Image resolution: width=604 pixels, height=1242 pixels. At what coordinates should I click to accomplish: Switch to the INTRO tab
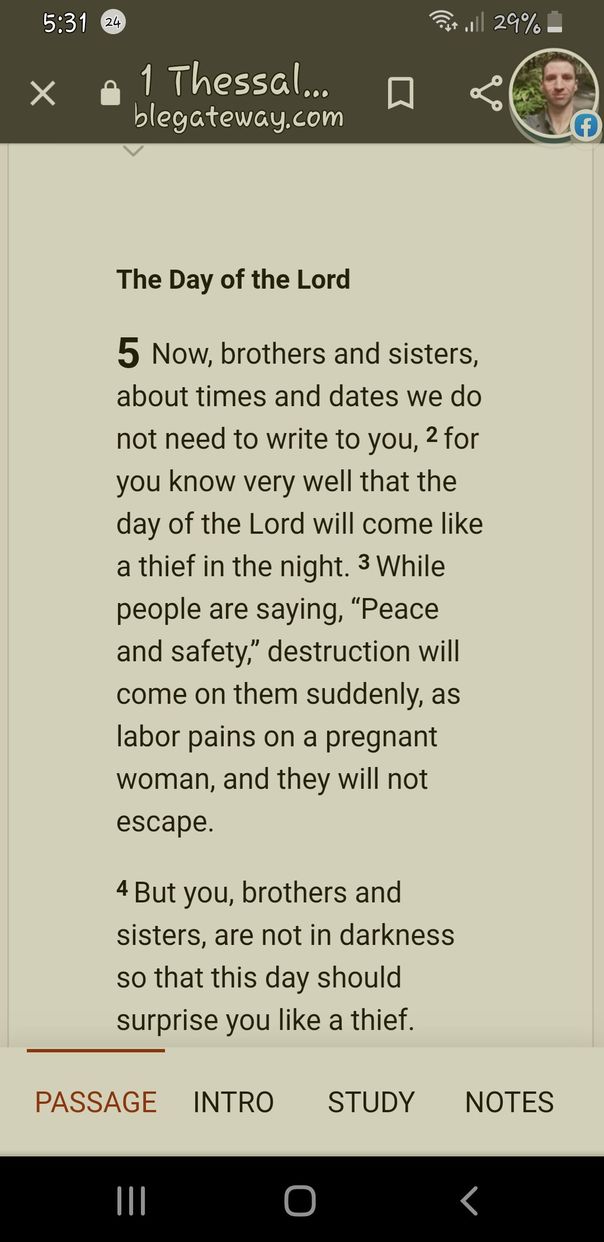(233, 1102)
